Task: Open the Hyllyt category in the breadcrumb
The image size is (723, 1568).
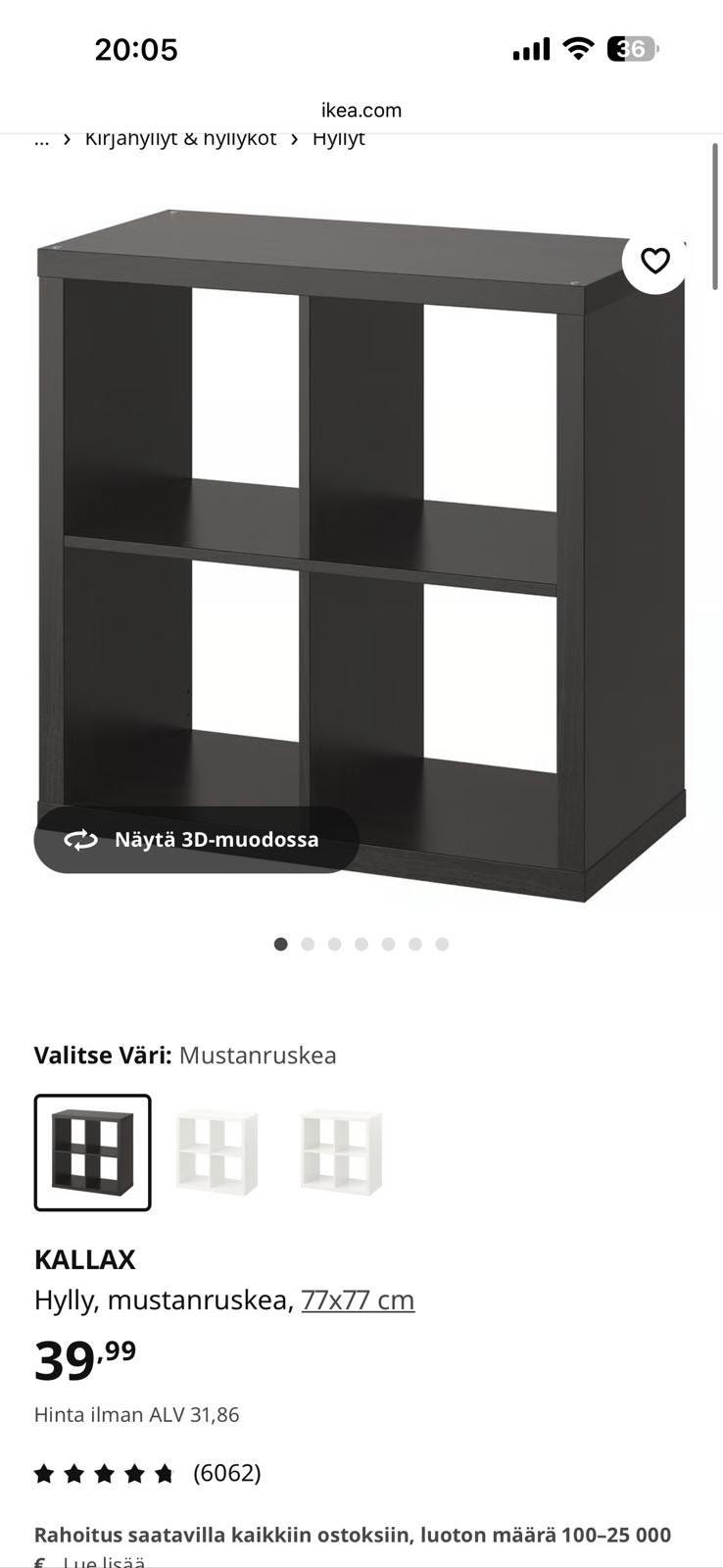Action: point(337,138)
